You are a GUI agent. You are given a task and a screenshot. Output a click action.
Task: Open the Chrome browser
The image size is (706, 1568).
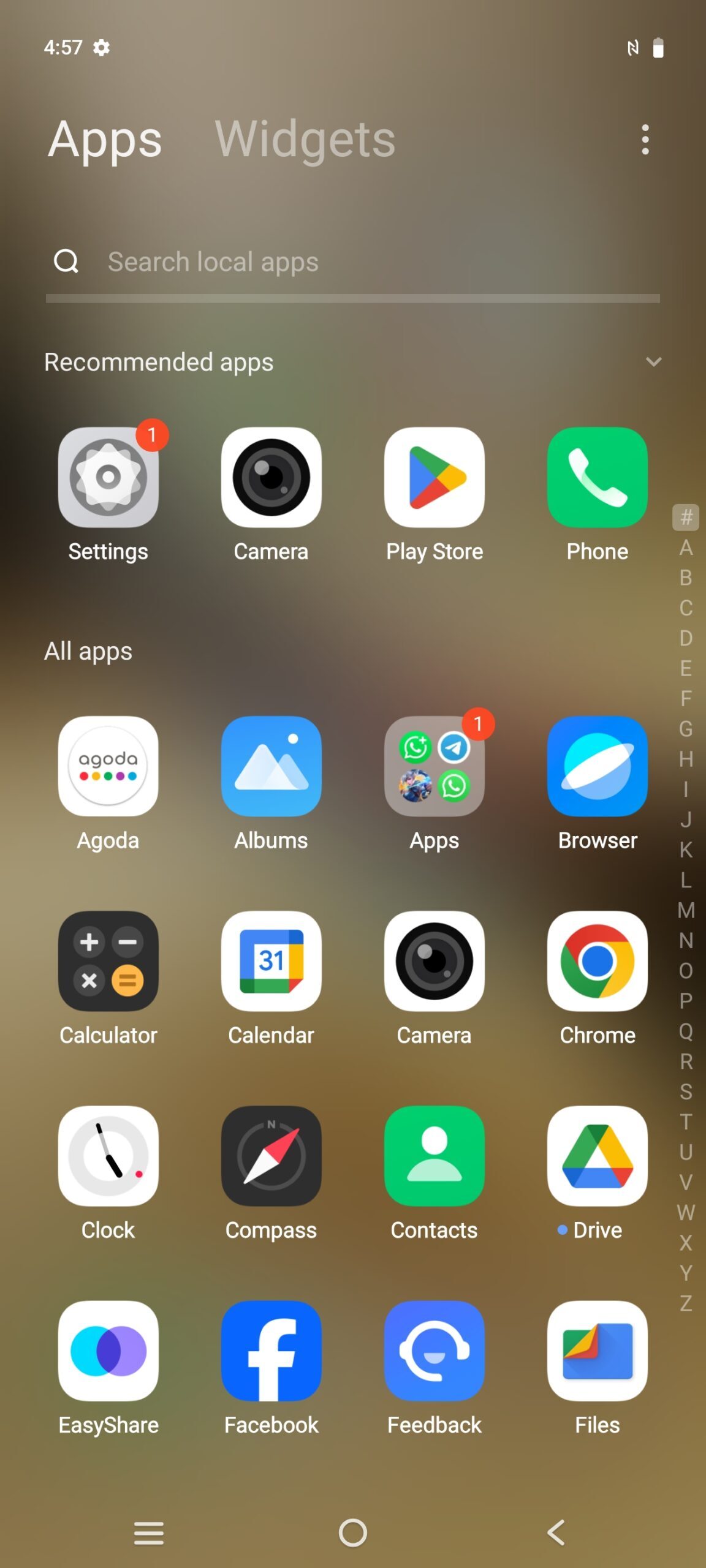click(x=598, y=962)
